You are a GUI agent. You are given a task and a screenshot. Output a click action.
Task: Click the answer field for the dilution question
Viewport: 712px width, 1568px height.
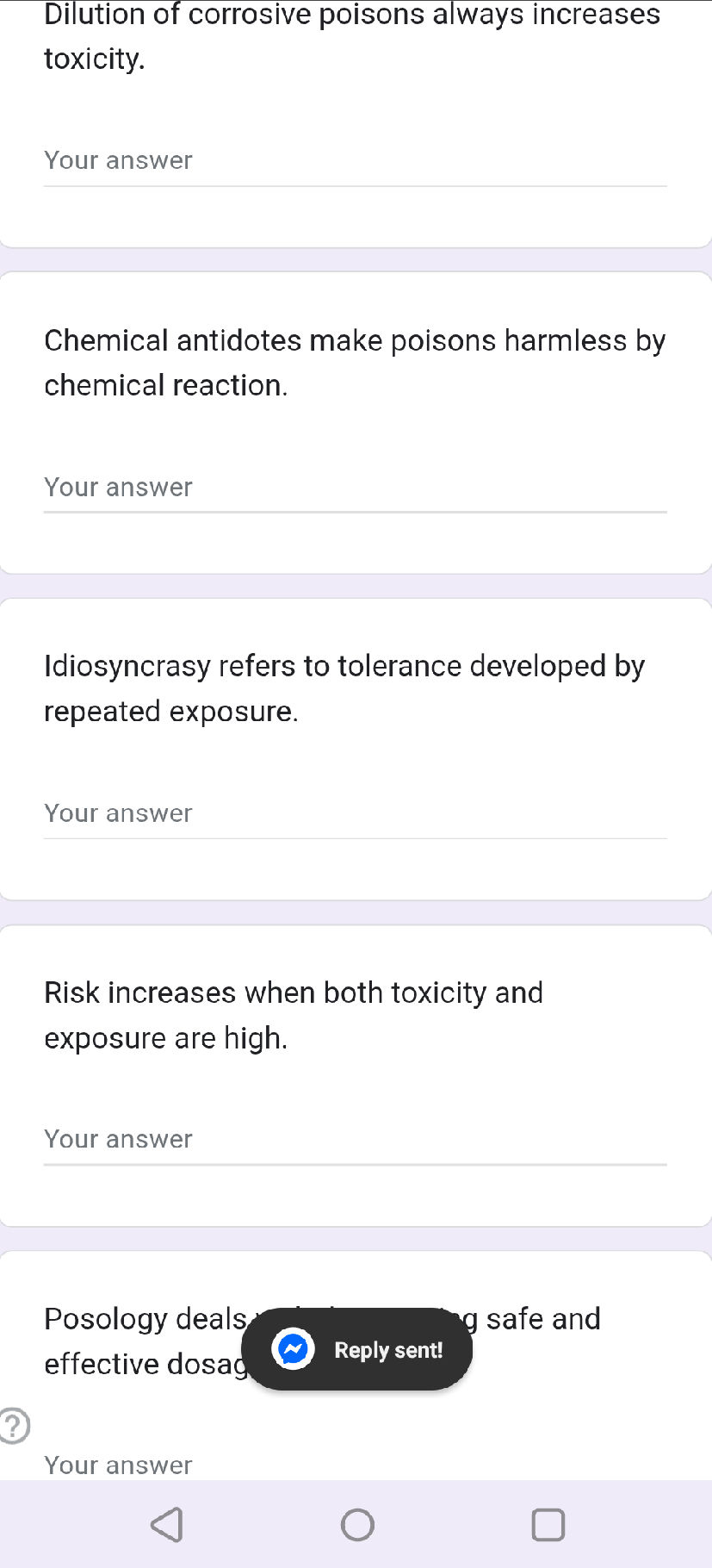point(356,161)
